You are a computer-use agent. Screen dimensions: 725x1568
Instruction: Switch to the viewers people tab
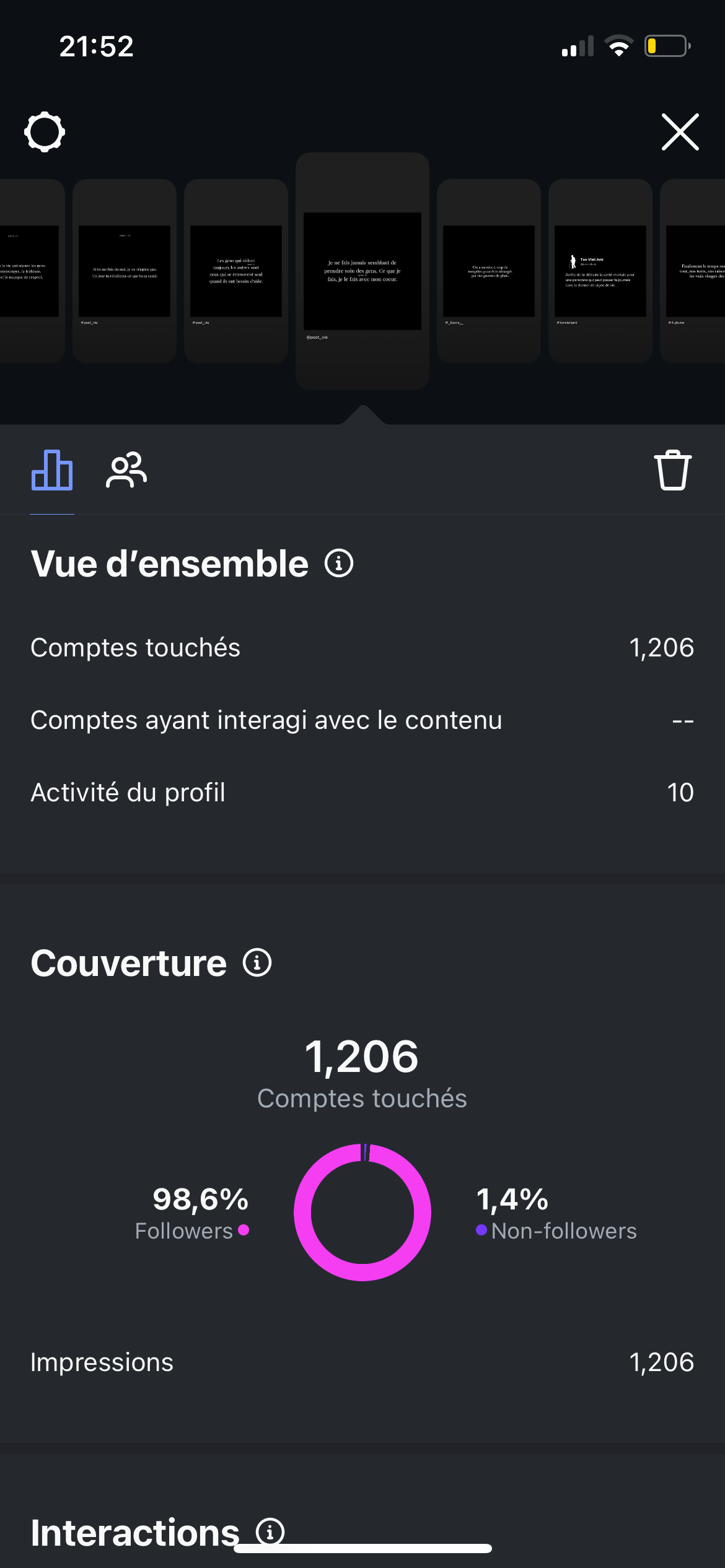click(x=126, y=471)
